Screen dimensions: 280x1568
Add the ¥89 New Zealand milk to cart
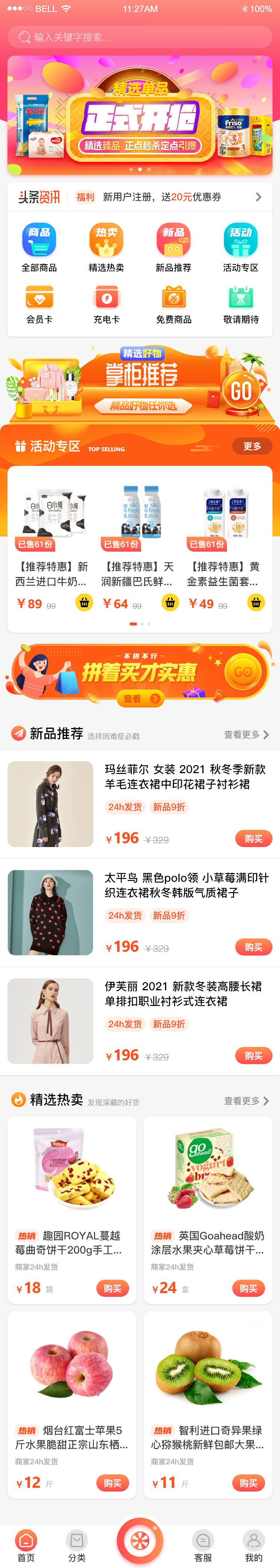(84, 603)
